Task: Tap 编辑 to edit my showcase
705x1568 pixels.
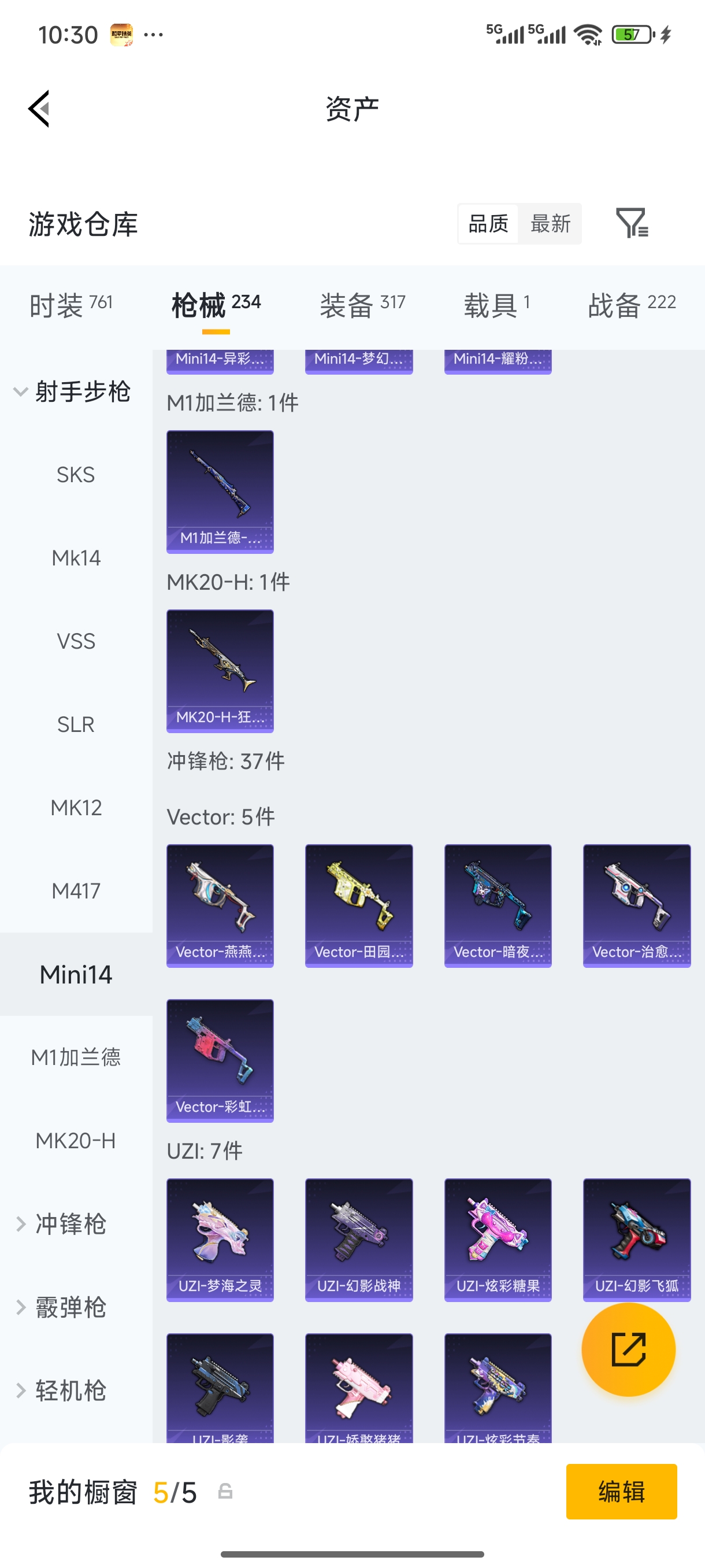Action: point(621,1491)
